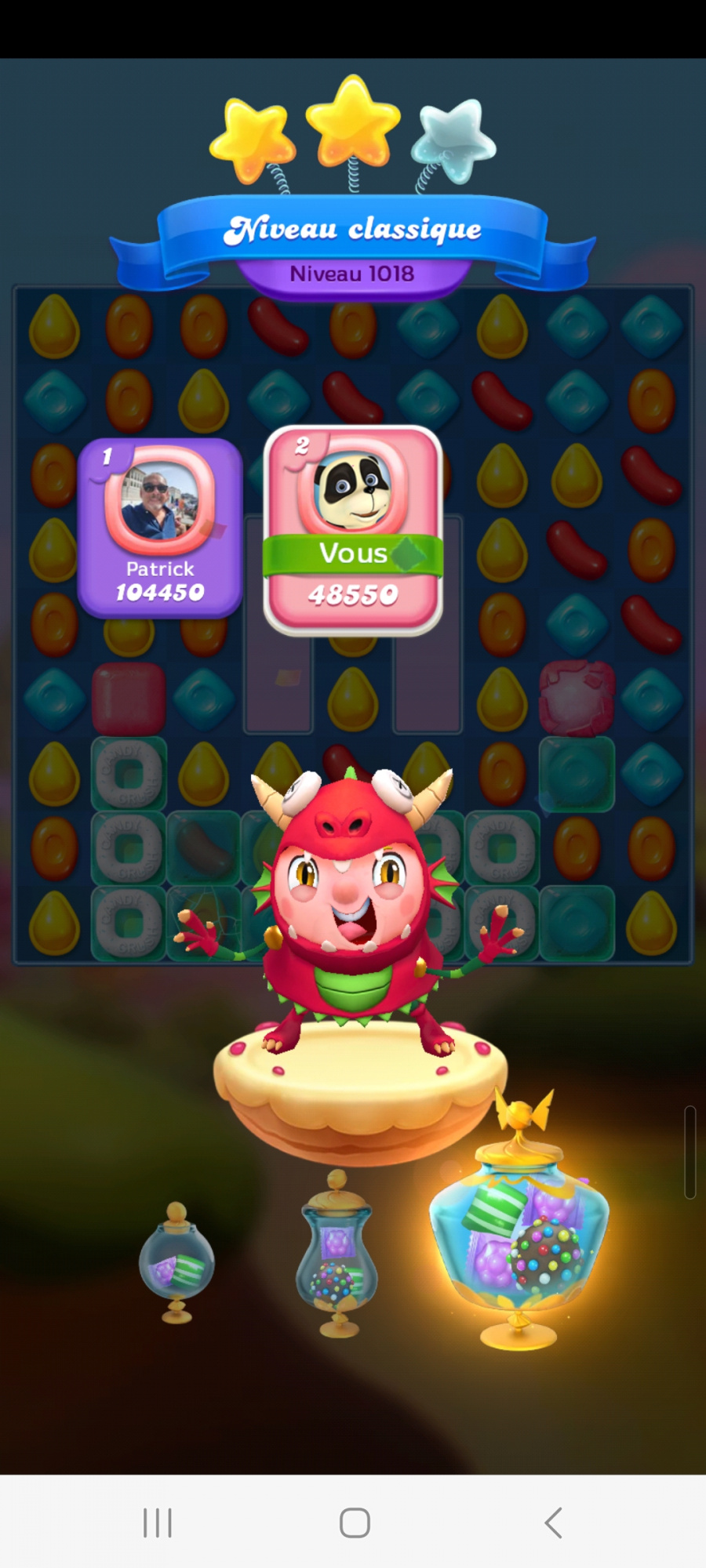Open the recent apps overview
The height and width of the screenshot is (1568, 706).
(157, 1523)
